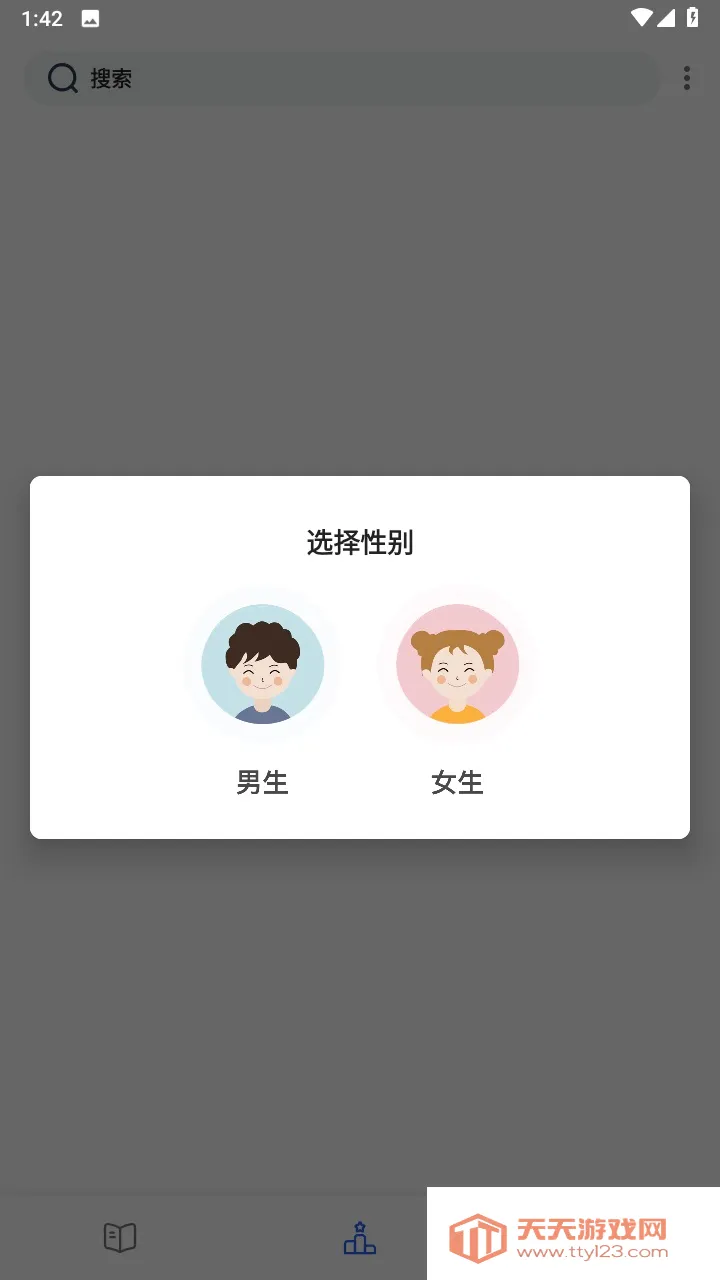Screen dimensions: 720x1280
Task: Open the overflow menu
Action: click(x=687, y=78)
